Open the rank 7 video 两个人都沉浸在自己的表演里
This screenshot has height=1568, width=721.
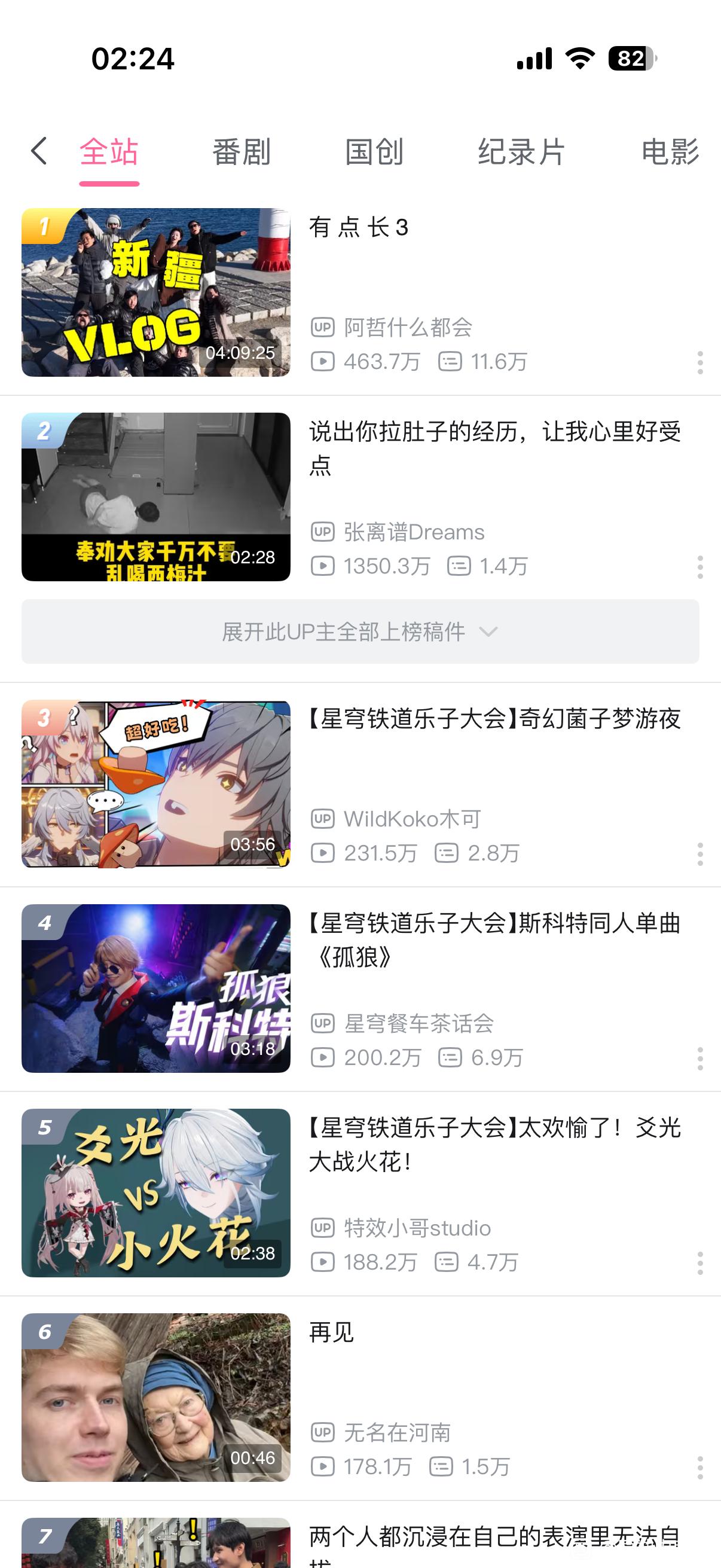156,1543
